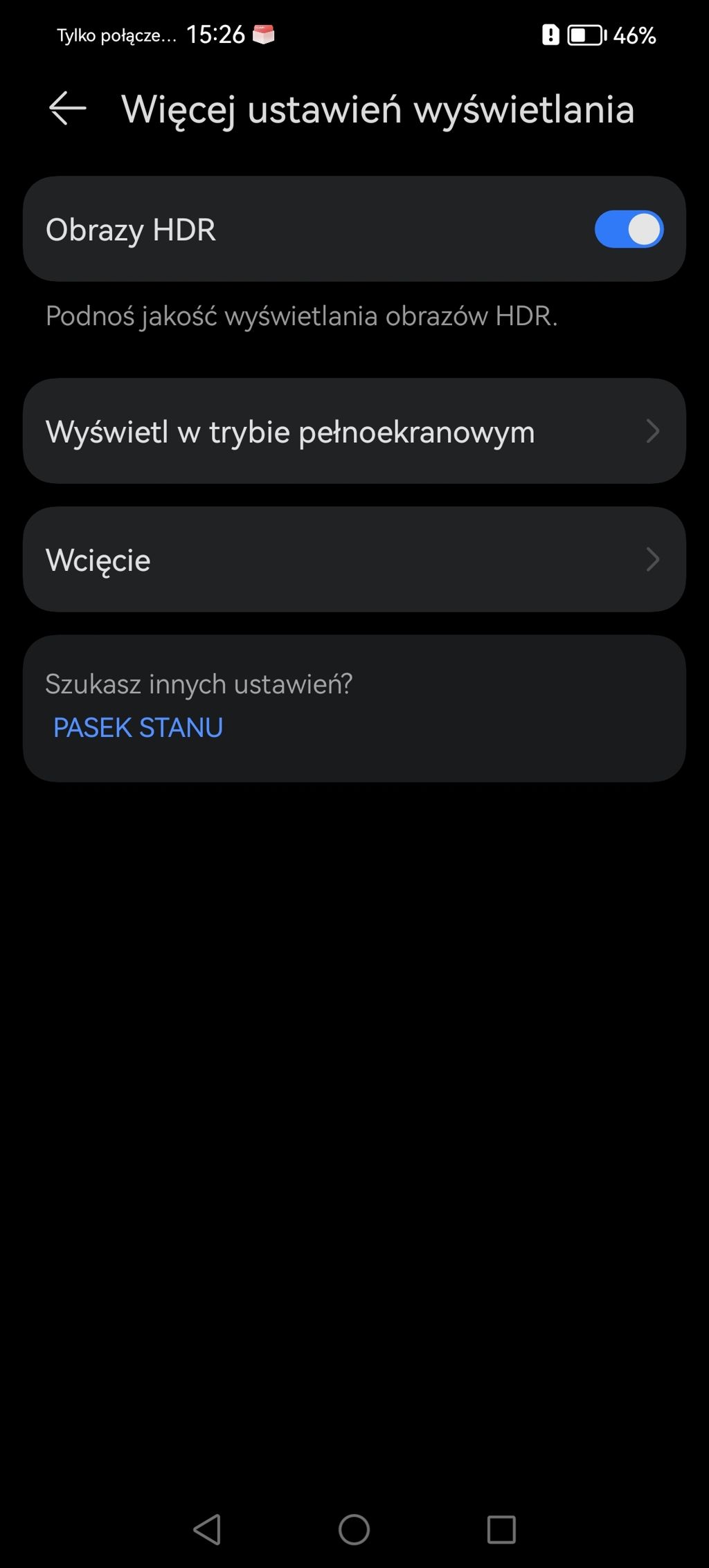
Task: Open Wyświetl w trybie pełnoekranowym settings
Action: click(354, 431)
